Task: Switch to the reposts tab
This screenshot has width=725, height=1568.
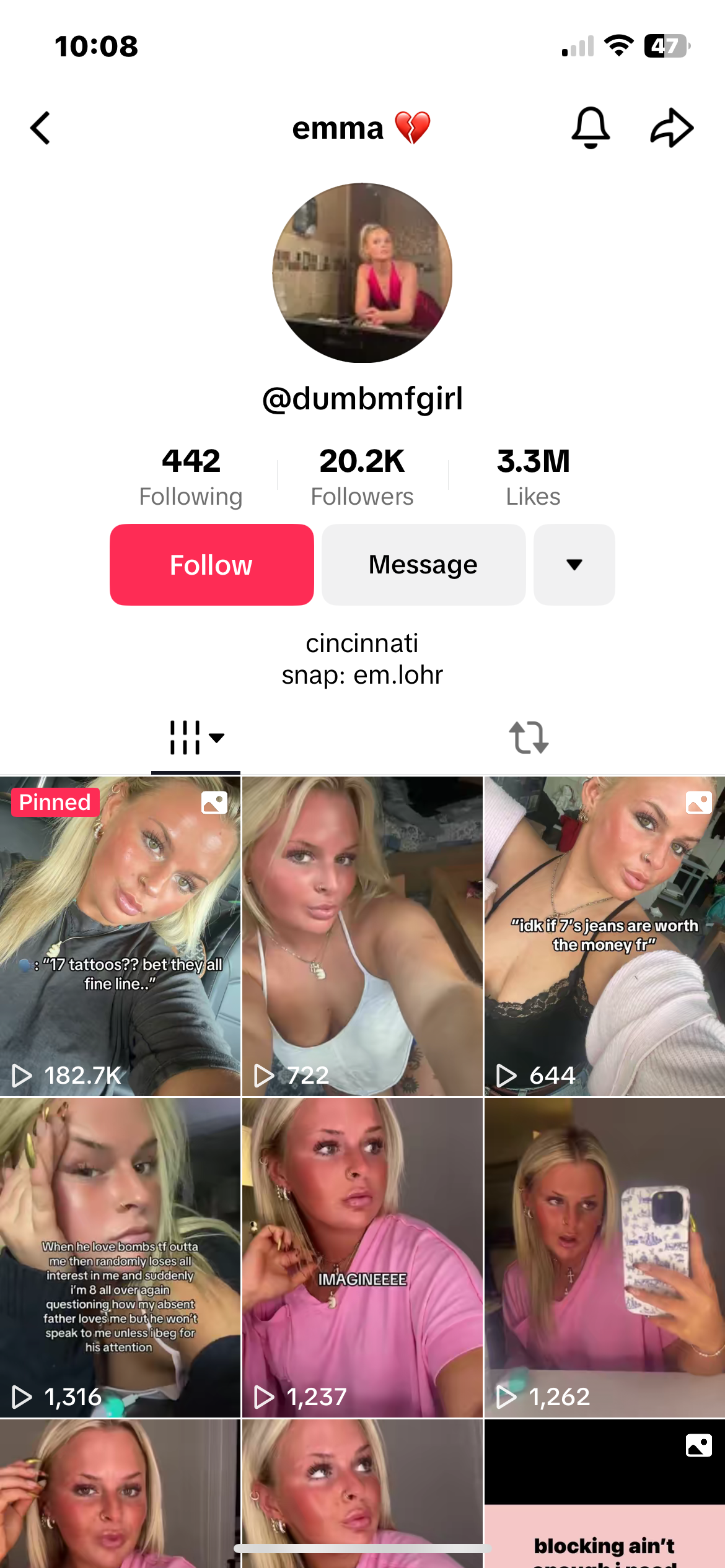Action: 529,738
